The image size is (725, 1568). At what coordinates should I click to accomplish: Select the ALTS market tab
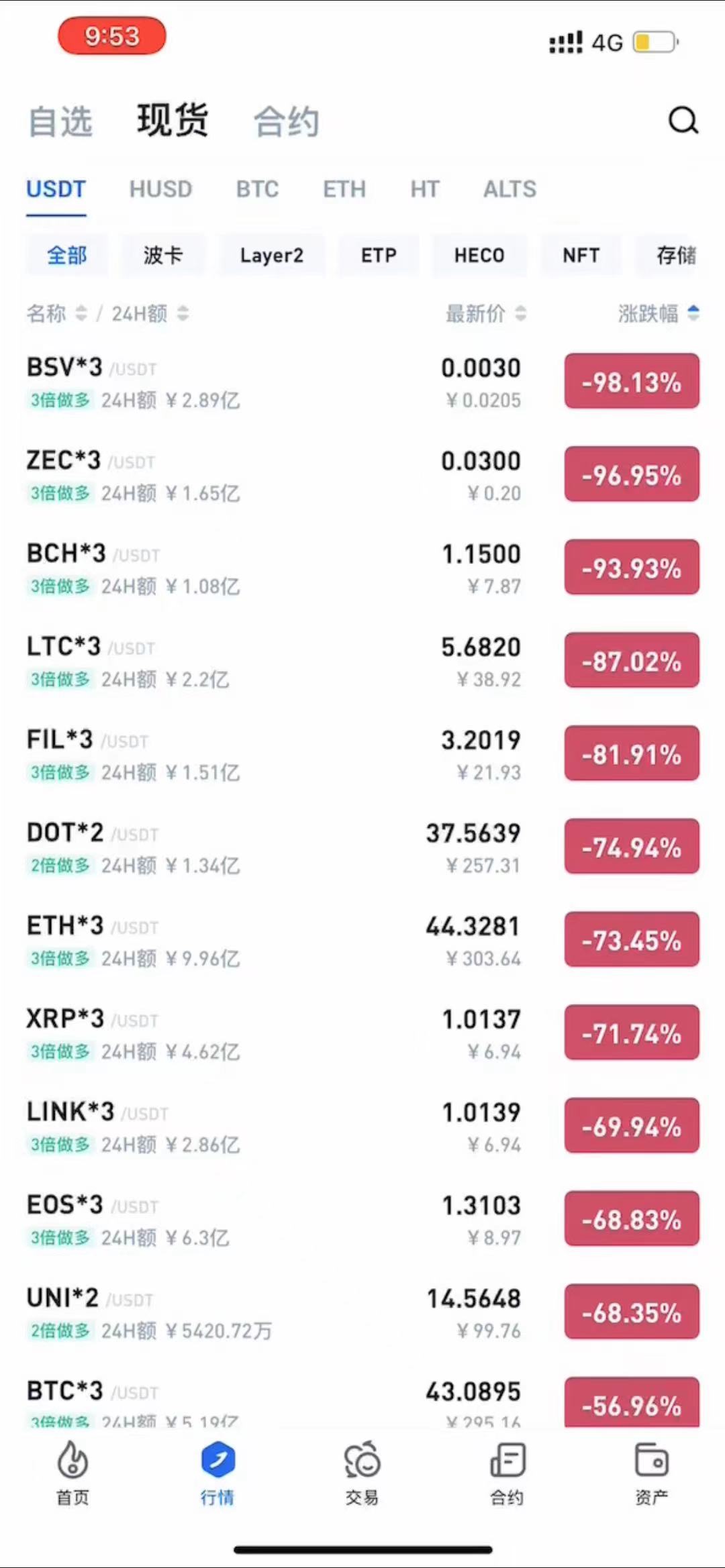510,189
